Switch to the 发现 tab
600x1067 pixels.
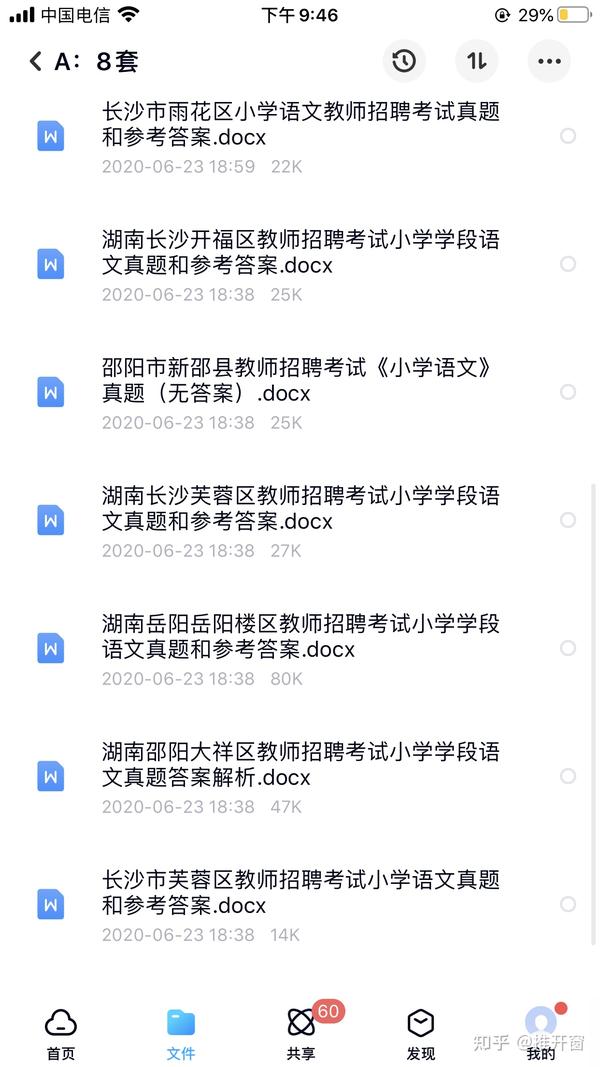pos(420,1034)
